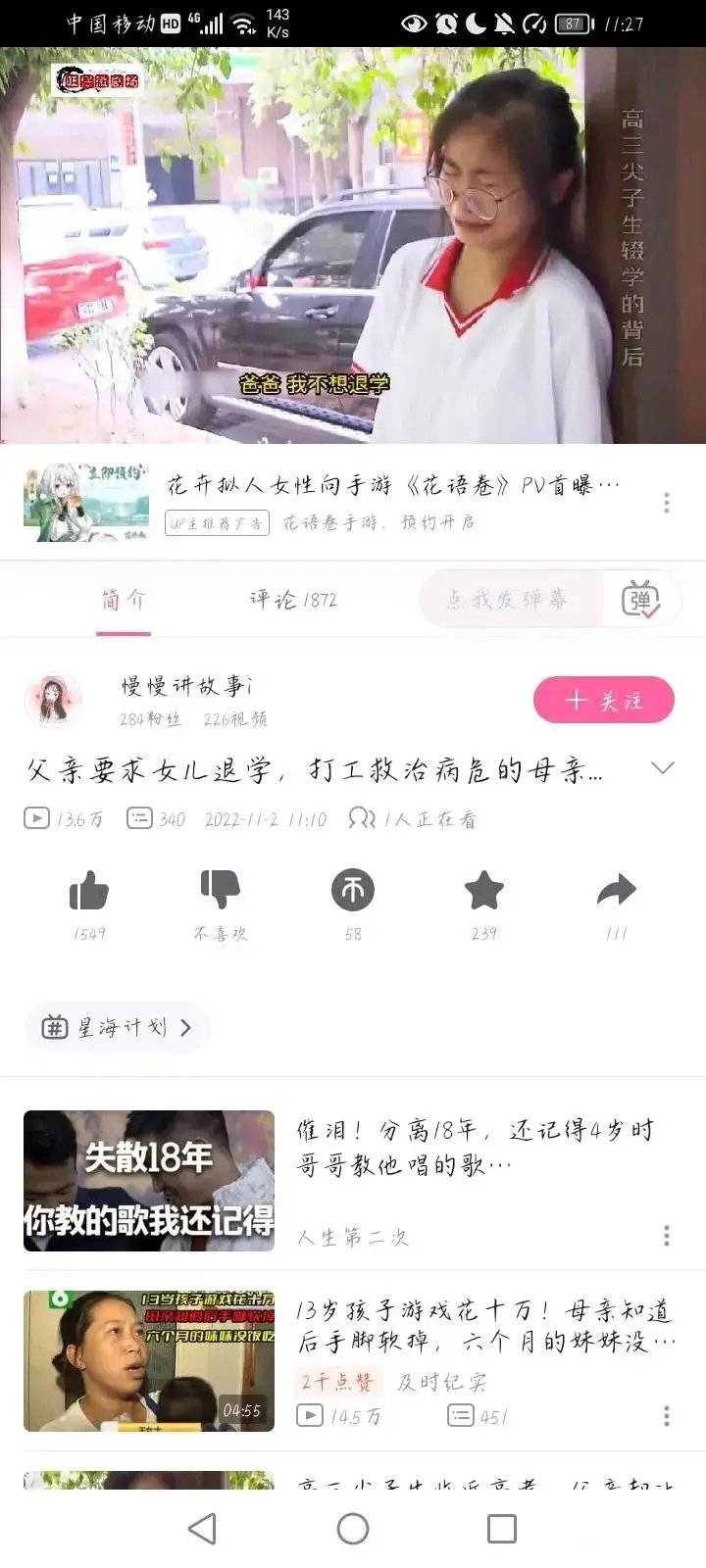Open the 星海计划 tag chip
Image resolution: width=706 pixels, height=1568 pixels.
click(117, 1027)
